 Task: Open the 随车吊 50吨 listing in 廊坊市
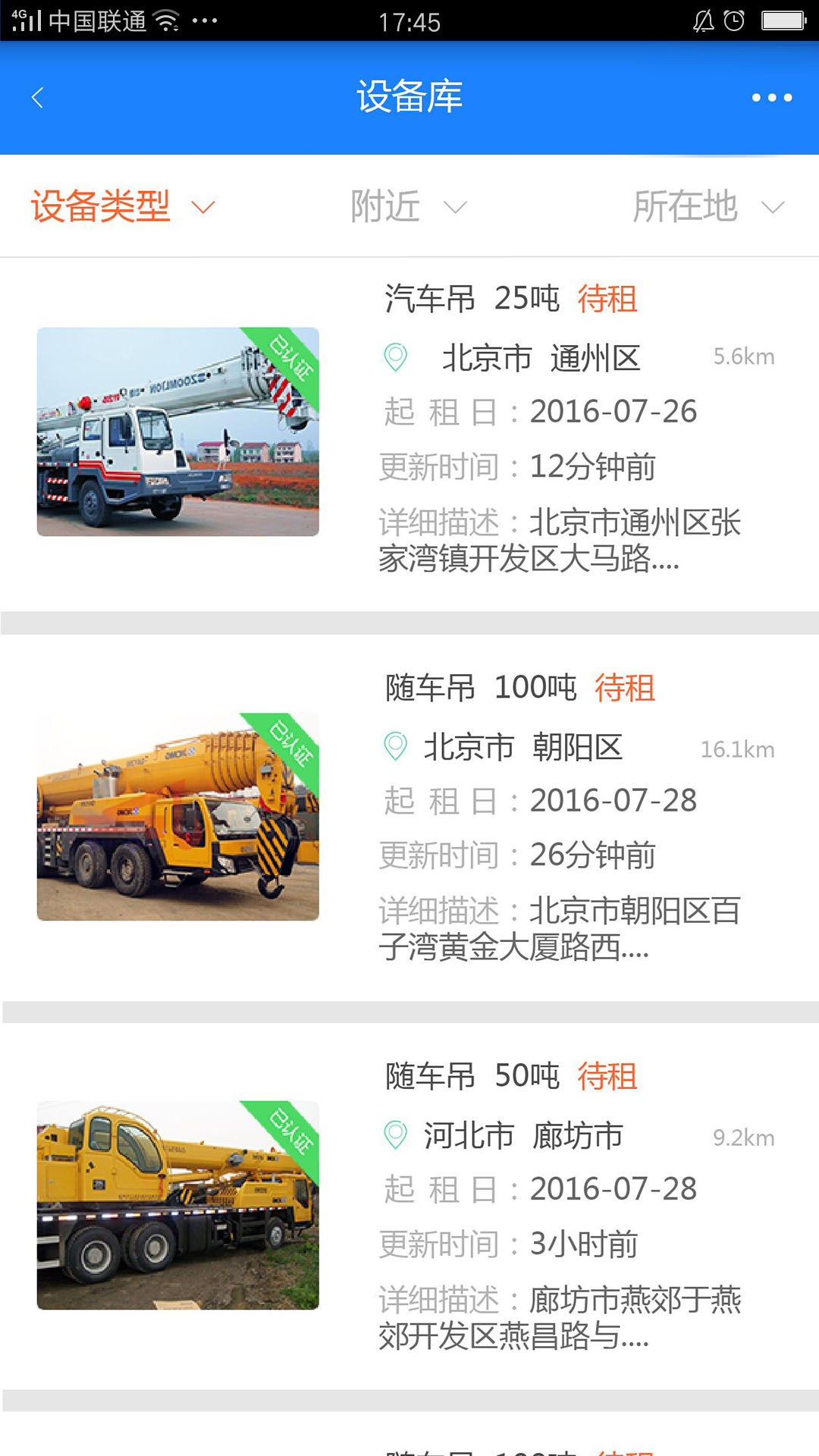[x=409, y=1206]
